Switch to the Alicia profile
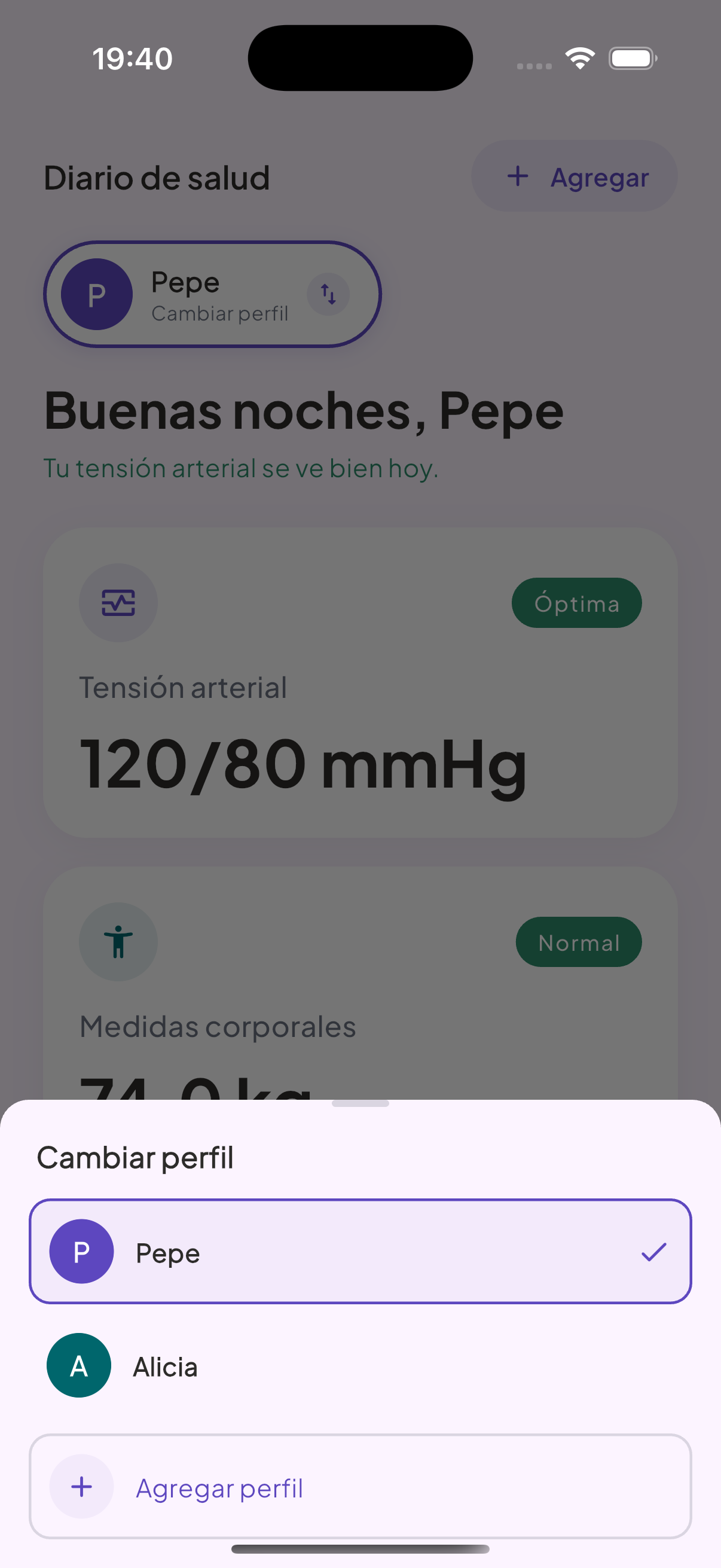This screenshot has width=721, height=1568. pos(360,1365)
